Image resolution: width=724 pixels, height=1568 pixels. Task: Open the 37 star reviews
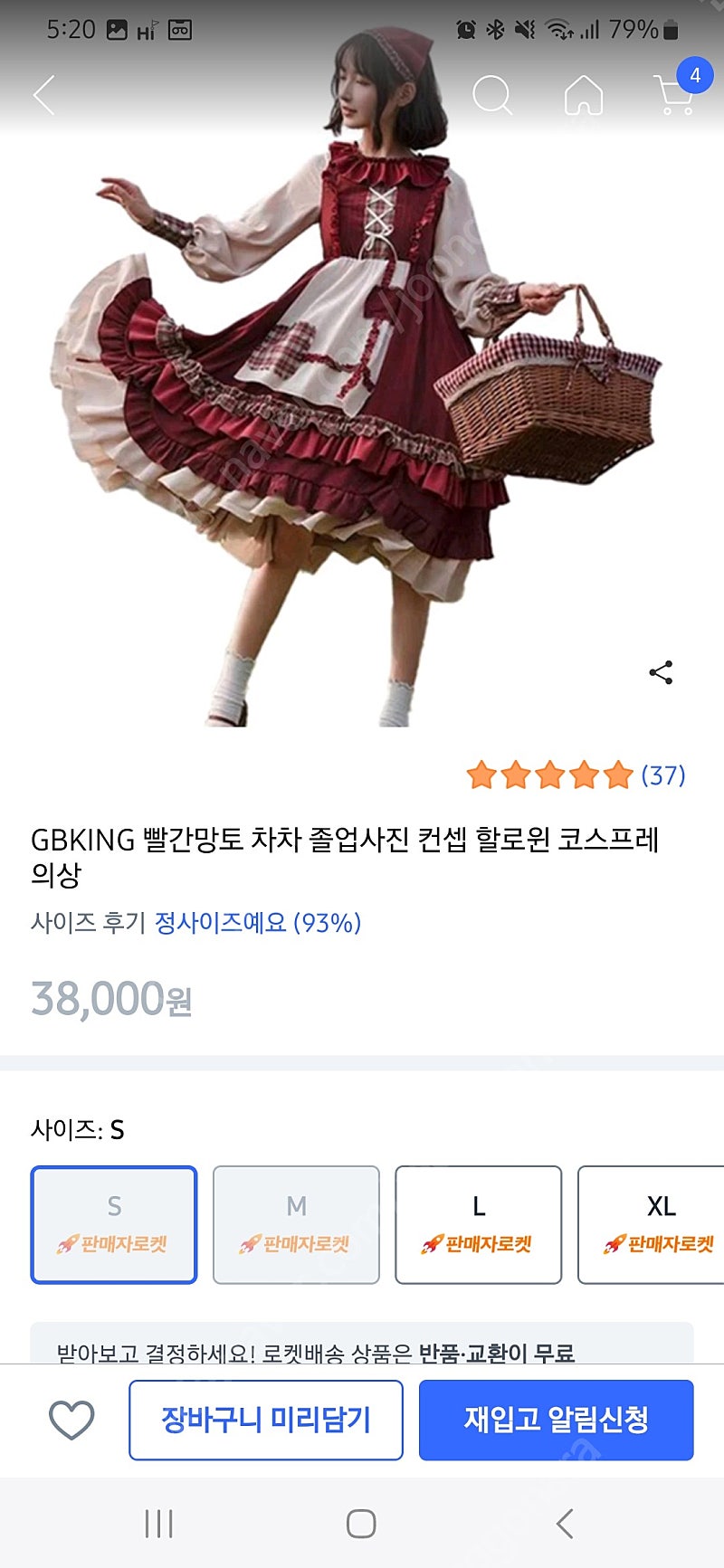[x=576, y=775]
